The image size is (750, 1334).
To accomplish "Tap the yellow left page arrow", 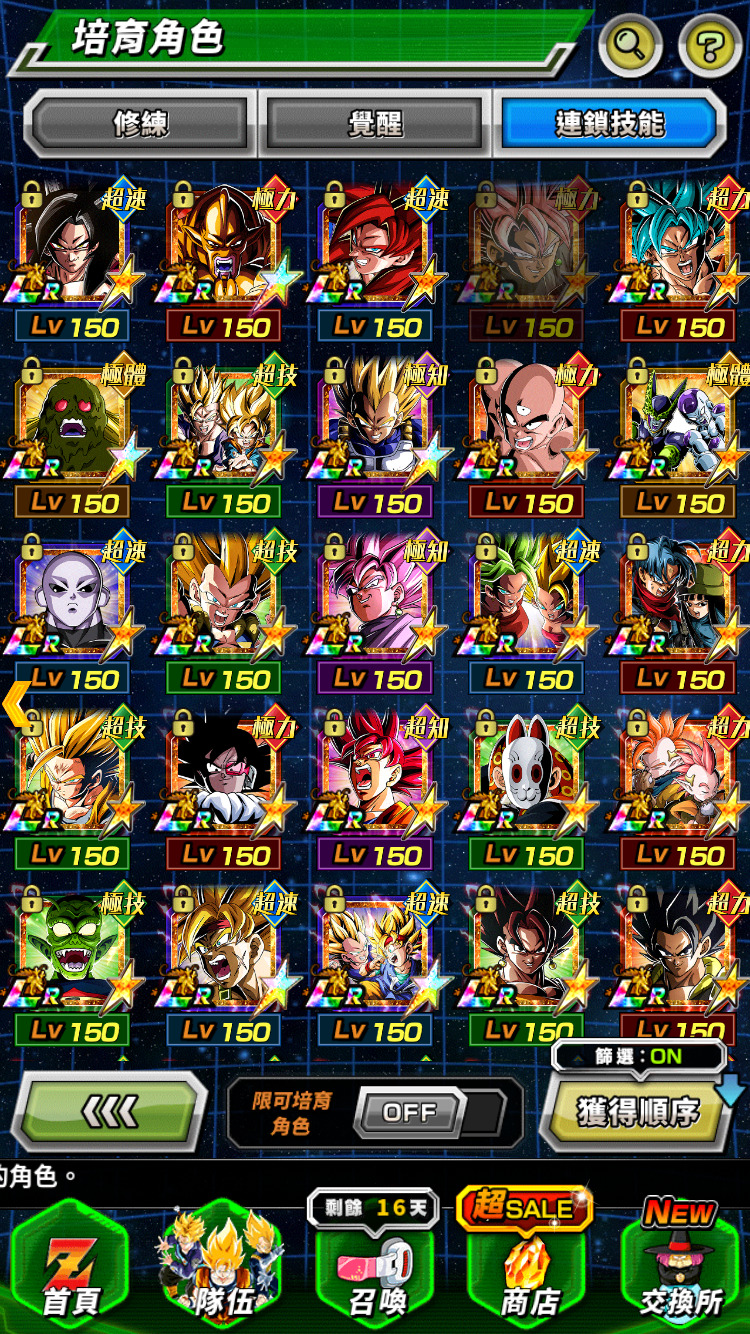I will [x=14, y=702].
